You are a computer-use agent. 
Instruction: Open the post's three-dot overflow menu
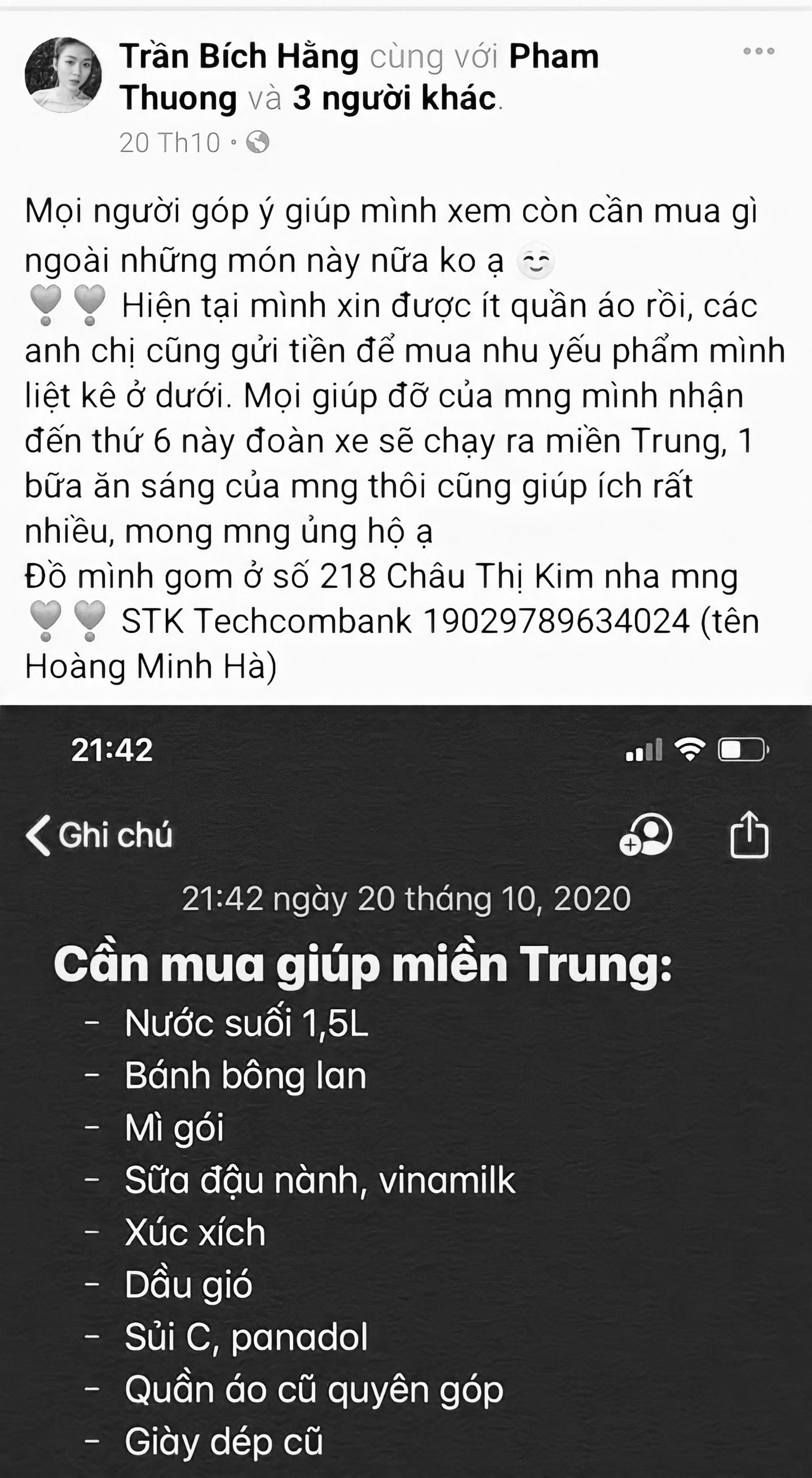pyautogui.click(x=758, y=52)
